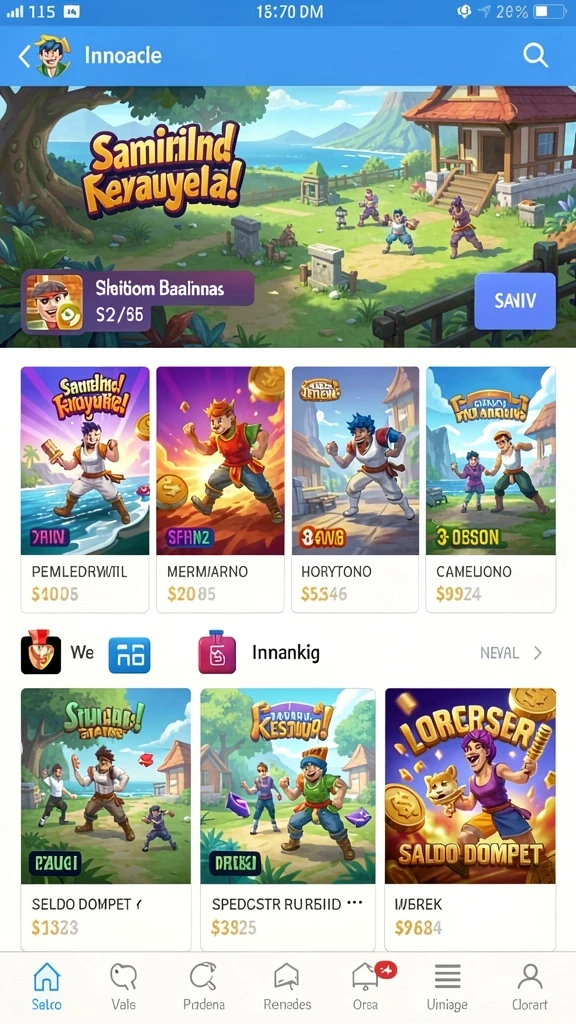This screenshot has width=576, height=1024.
Task: Open the SELDO DOMPET card
Action: click(106, 819)
